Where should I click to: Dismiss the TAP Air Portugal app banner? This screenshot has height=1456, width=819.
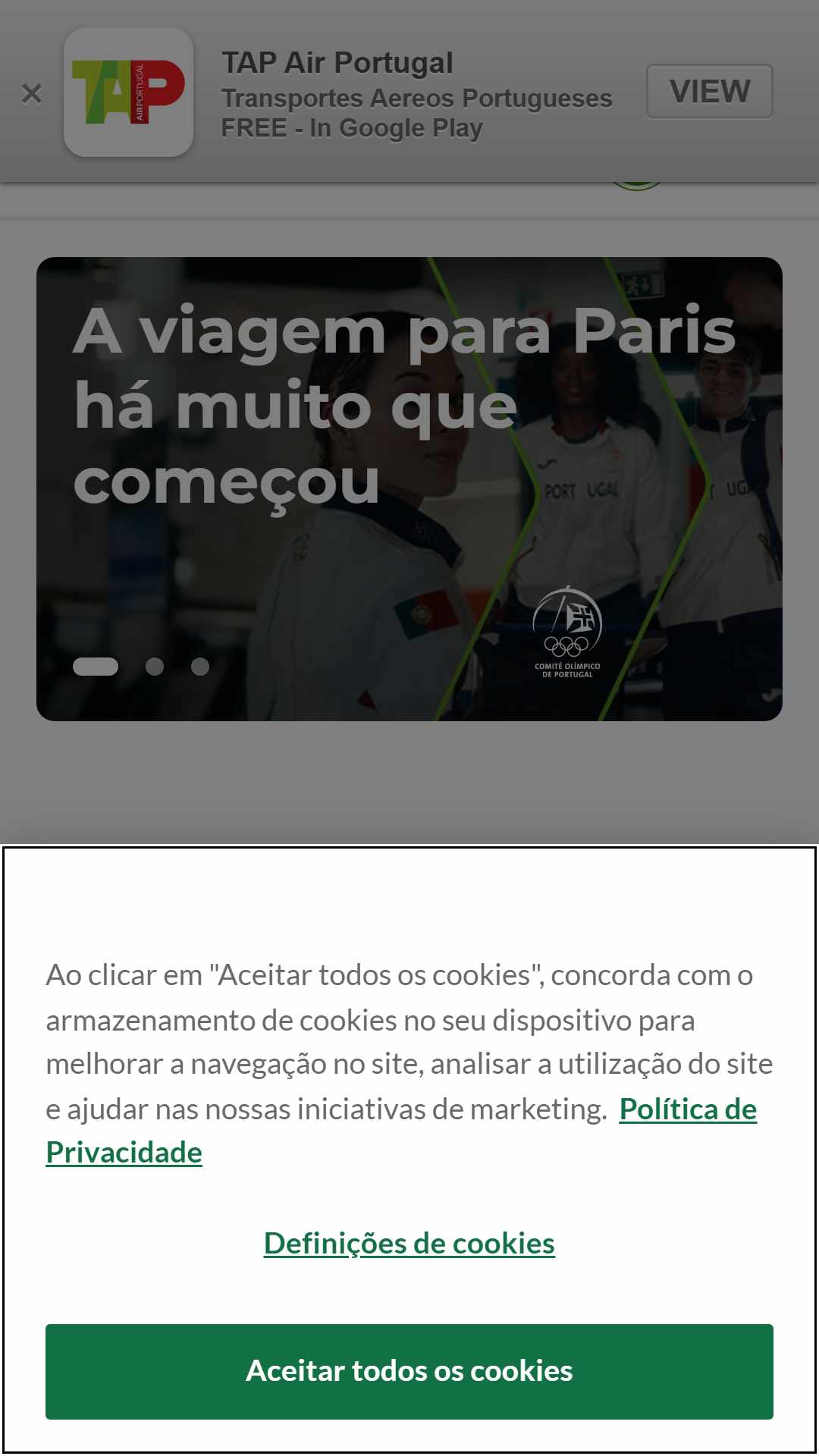(x=32, y=93)
